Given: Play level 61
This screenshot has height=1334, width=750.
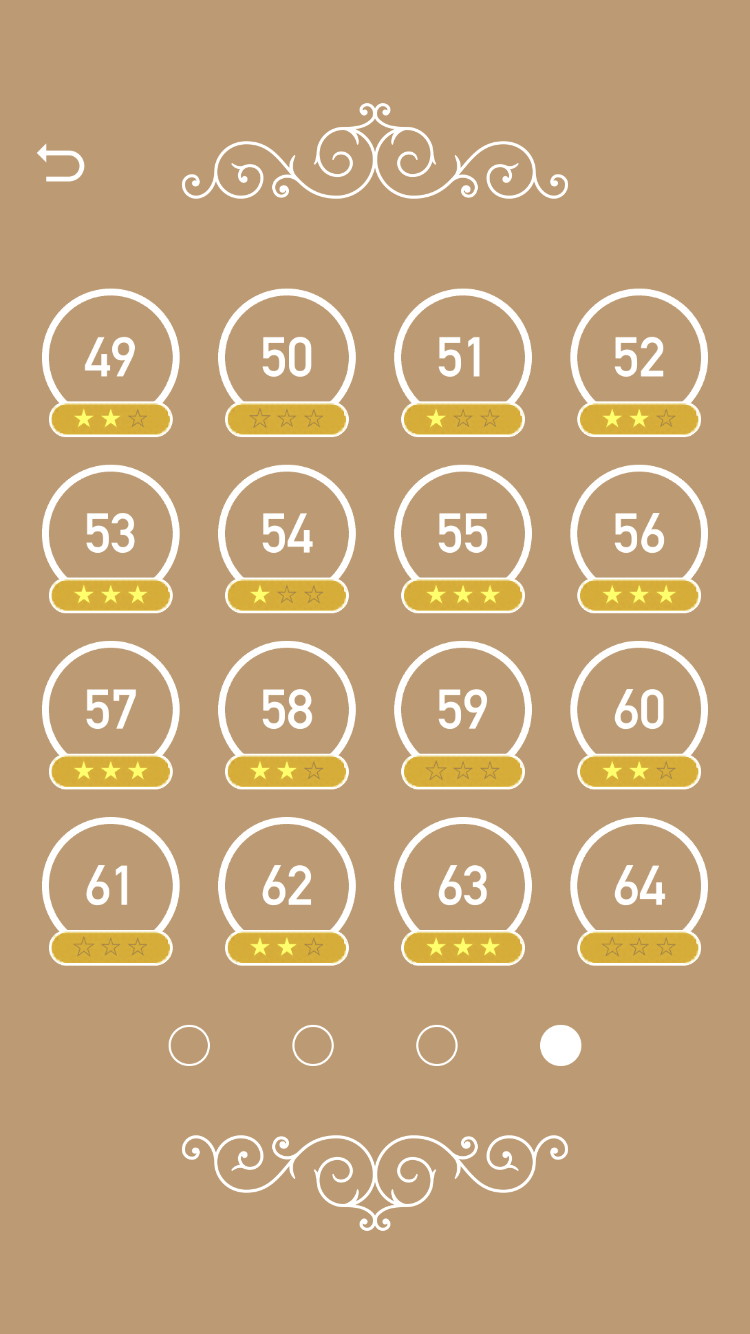Looking at the screenshot, I should pyautogui.click(x=110, y=886).
